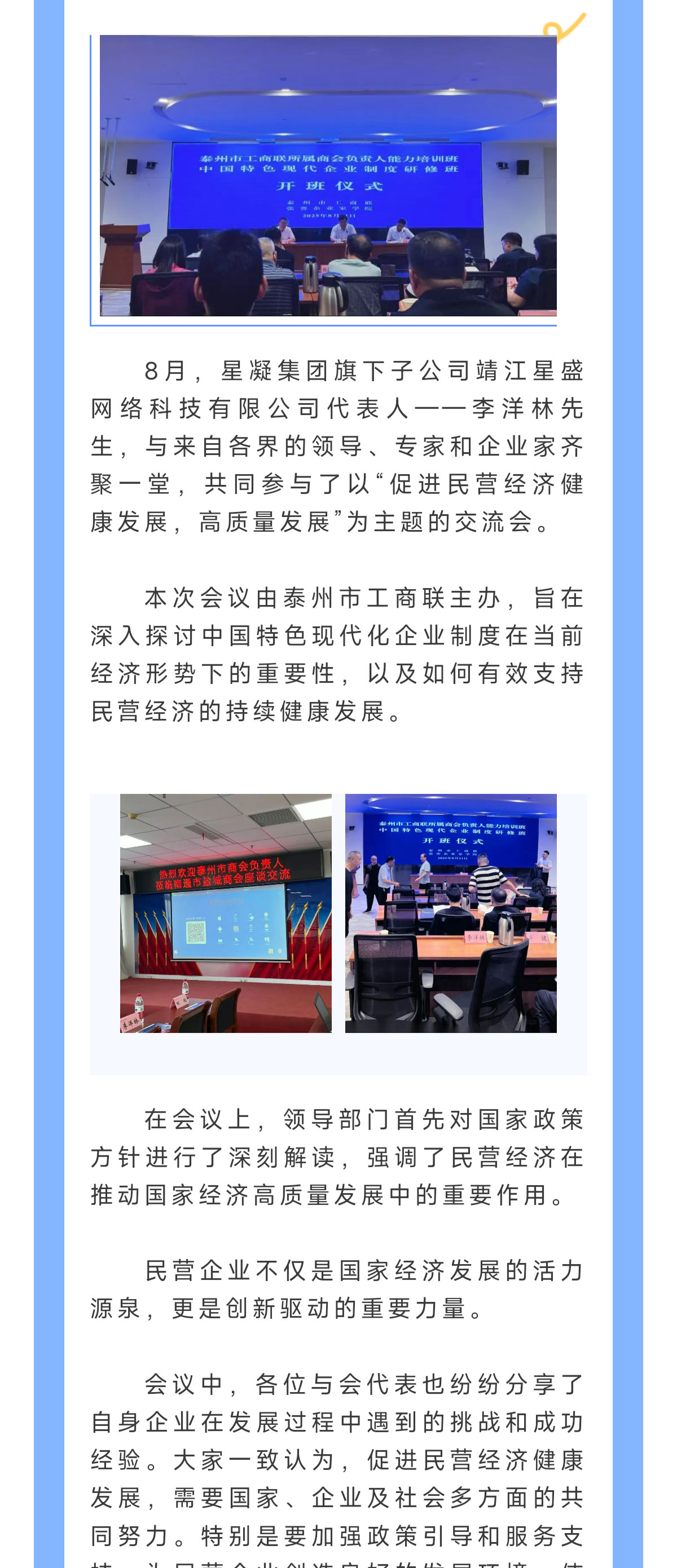Open the opening ceremony photo at the top
Viewport: 677px width, 1568px height.
tap(328, 175)
